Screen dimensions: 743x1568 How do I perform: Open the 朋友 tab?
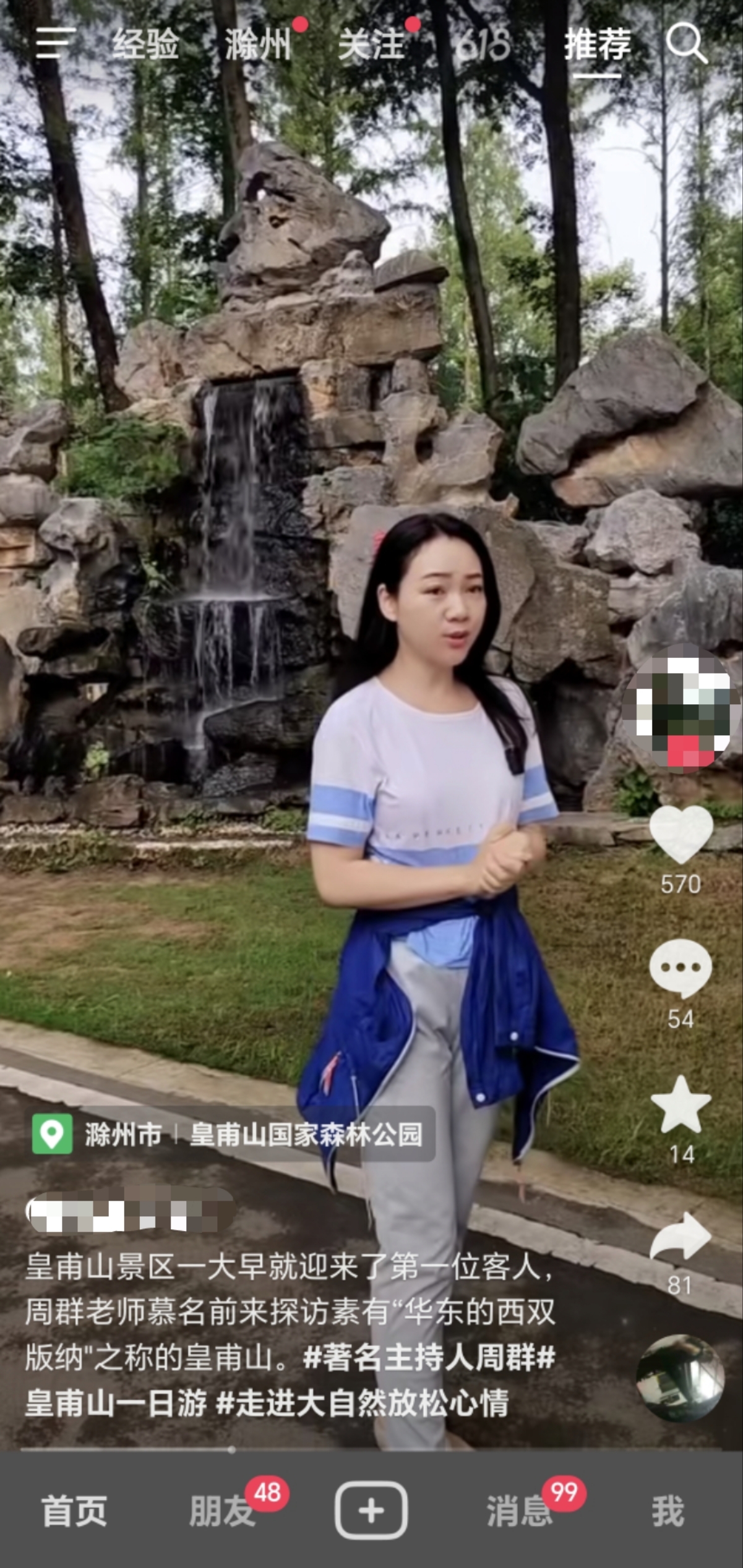pos(221,1512)
